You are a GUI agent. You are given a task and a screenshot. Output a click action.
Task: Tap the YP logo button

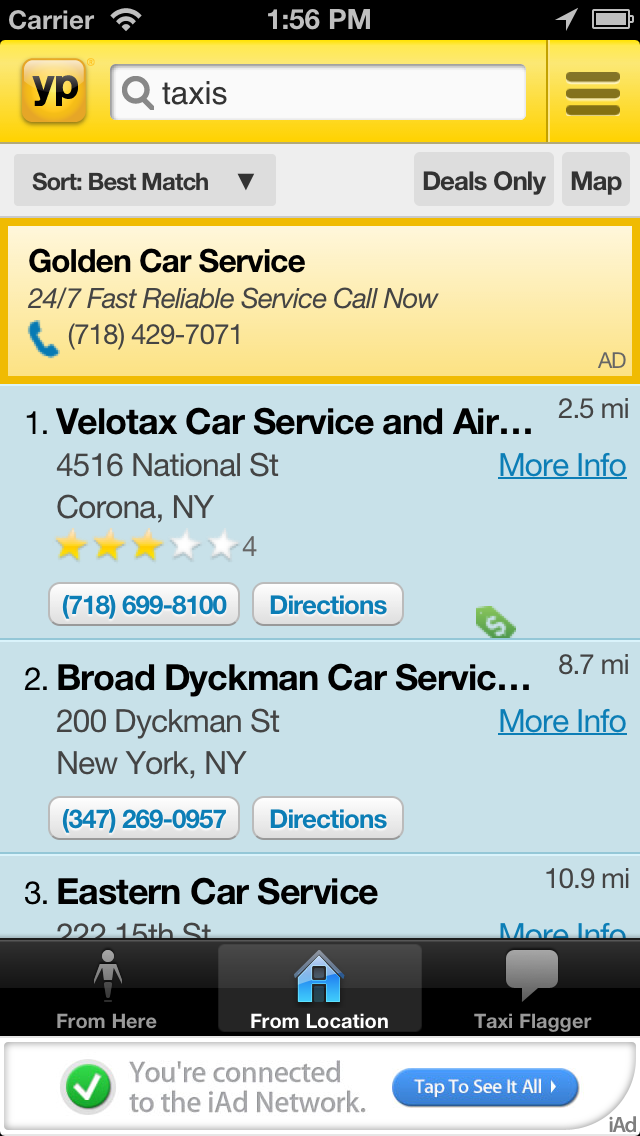[54, 91]
